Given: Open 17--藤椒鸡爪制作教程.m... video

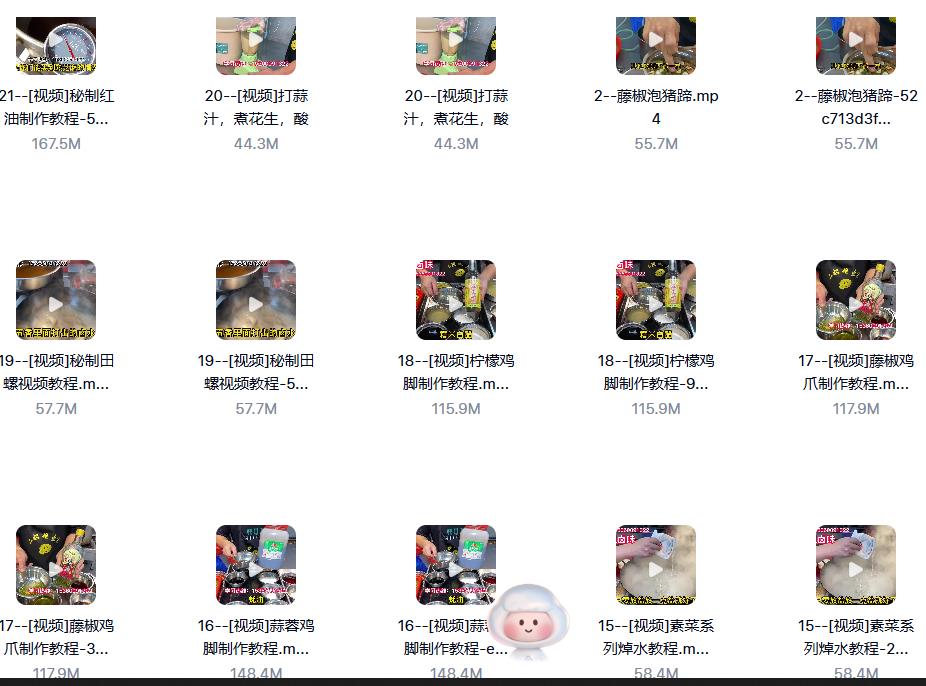Looking at the screenshot, I should 856,301.
